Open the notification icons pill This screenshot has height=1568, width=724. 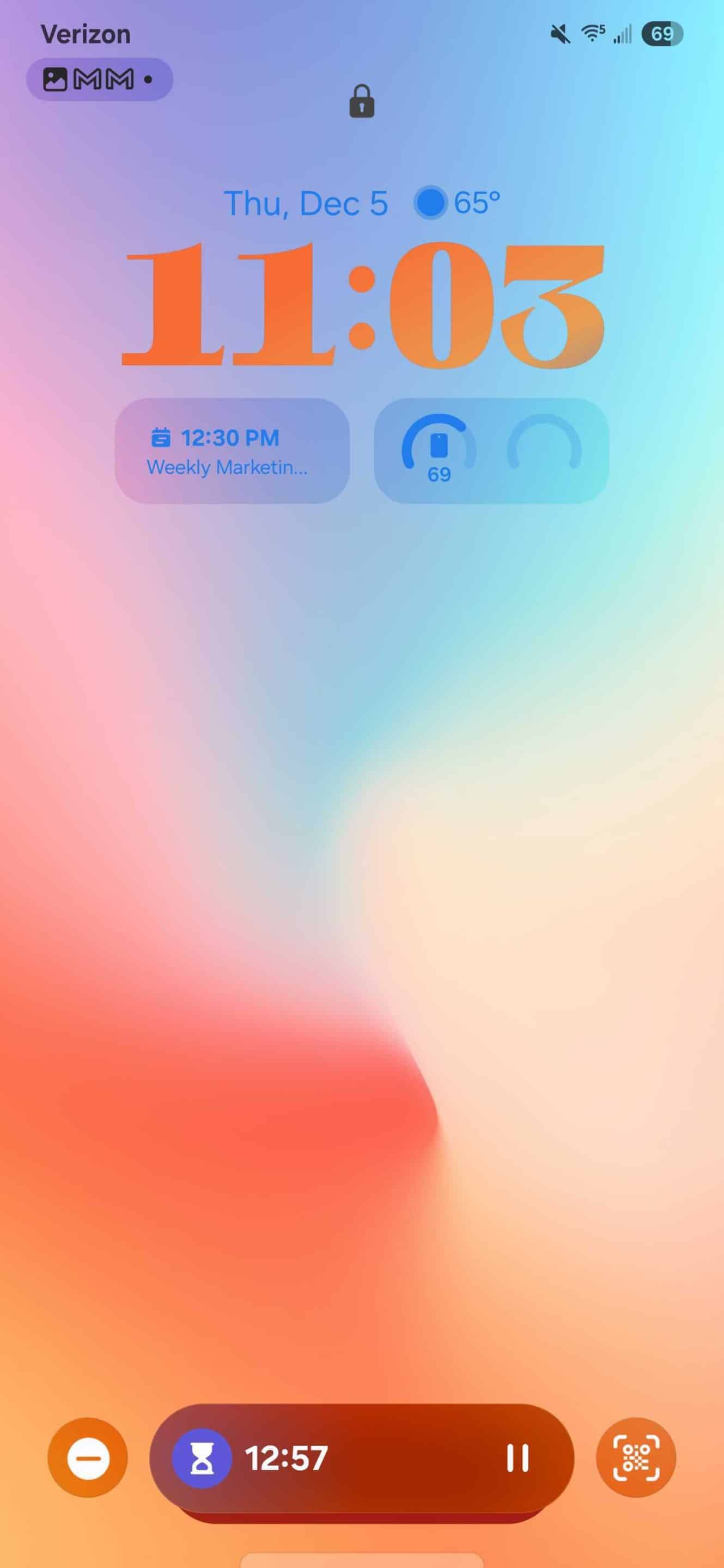[x=99, y=79]
